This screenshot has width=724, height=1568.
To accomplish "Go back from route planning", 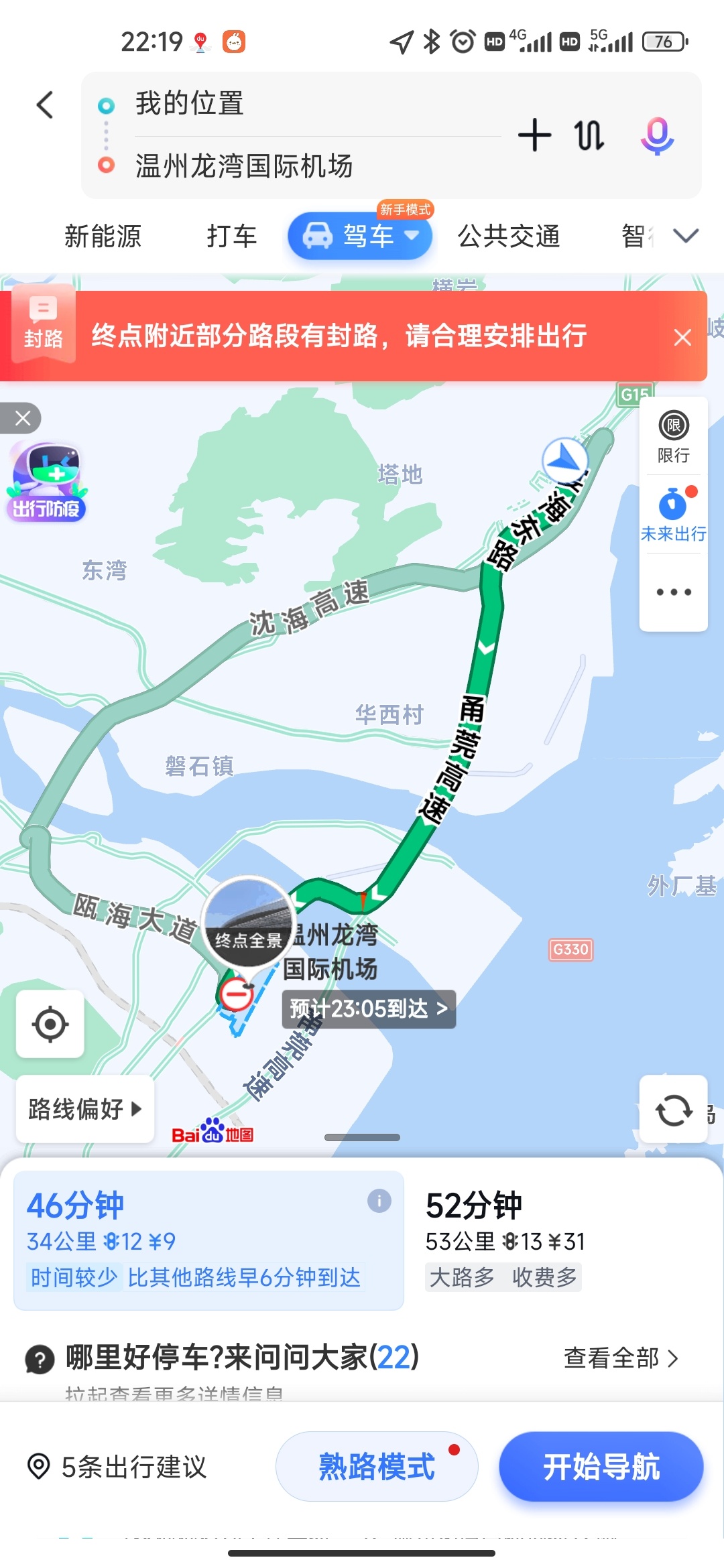I will pyautogui.click(x=45, y=105).
